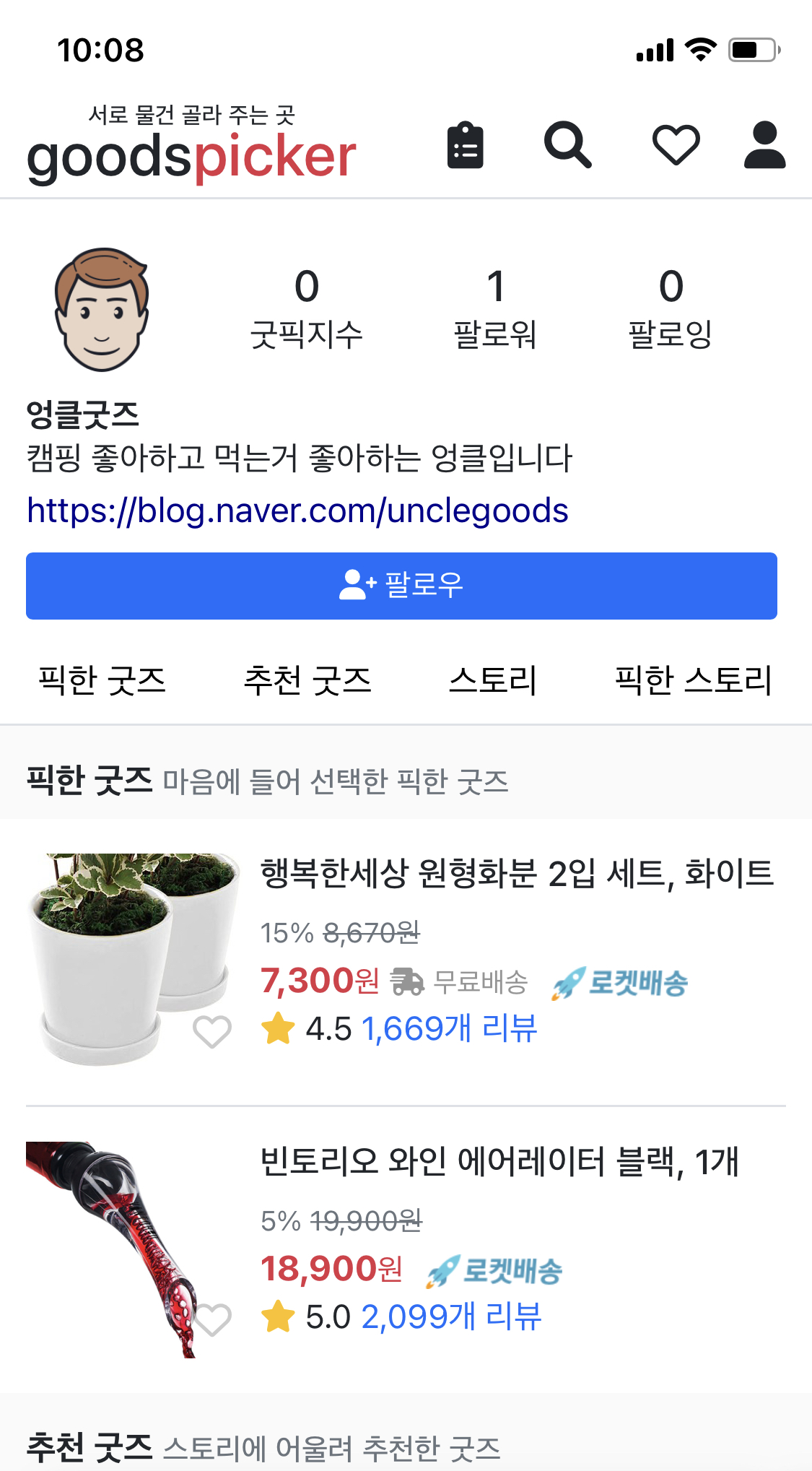Switch to the 추천 굿즈 tab
Image resolution: width=812 pixels, height=1471 pixels.
coord(307,680)
